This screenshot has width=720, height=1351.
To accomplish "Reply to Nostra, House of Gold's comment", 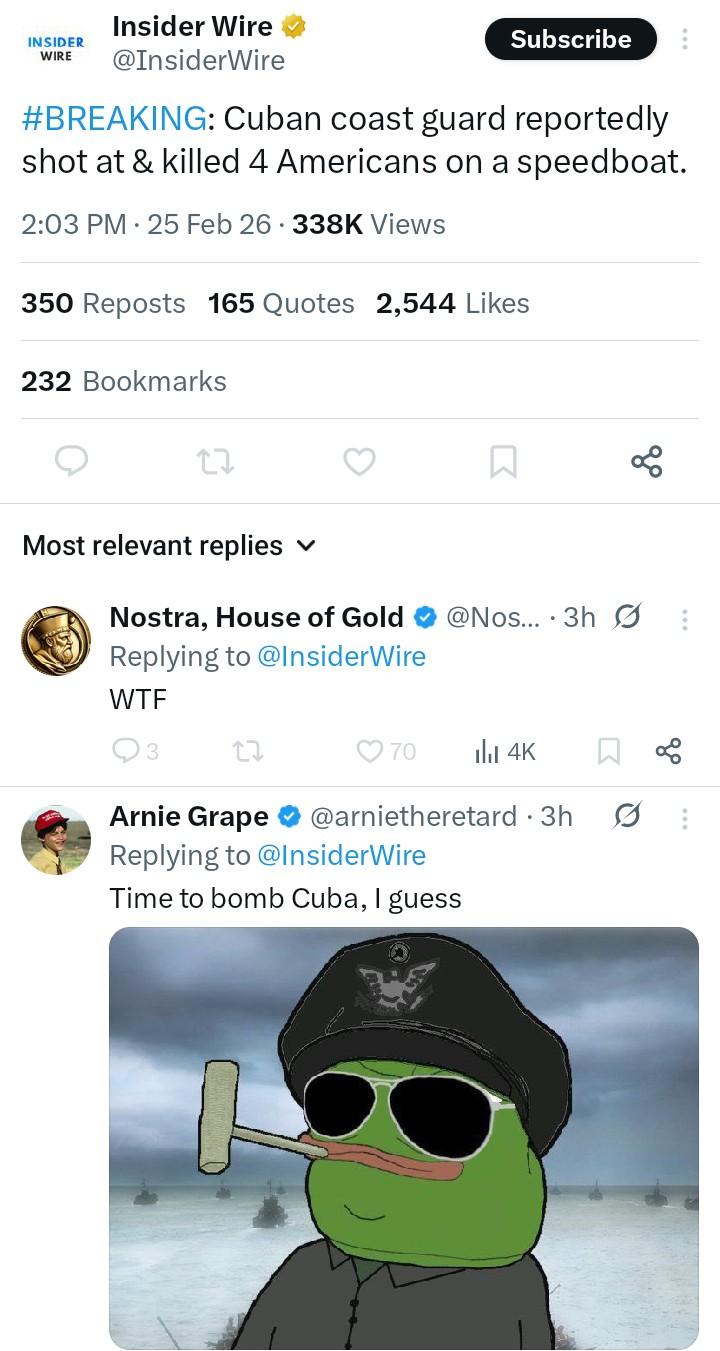I will pyautogui.click(x=125, y=751).
